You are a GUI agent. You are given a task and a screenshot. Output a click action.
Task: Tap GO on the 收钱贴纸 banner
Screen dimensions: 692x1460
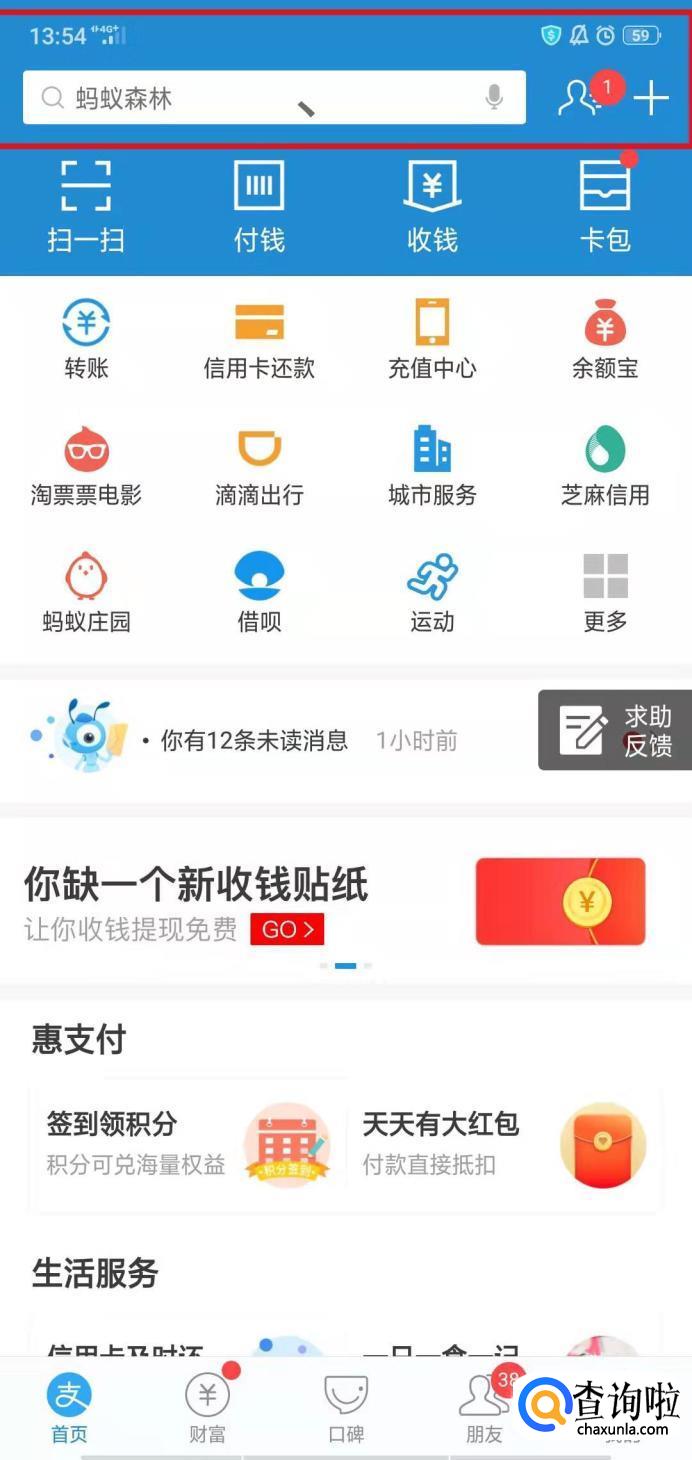click(287, 930)
